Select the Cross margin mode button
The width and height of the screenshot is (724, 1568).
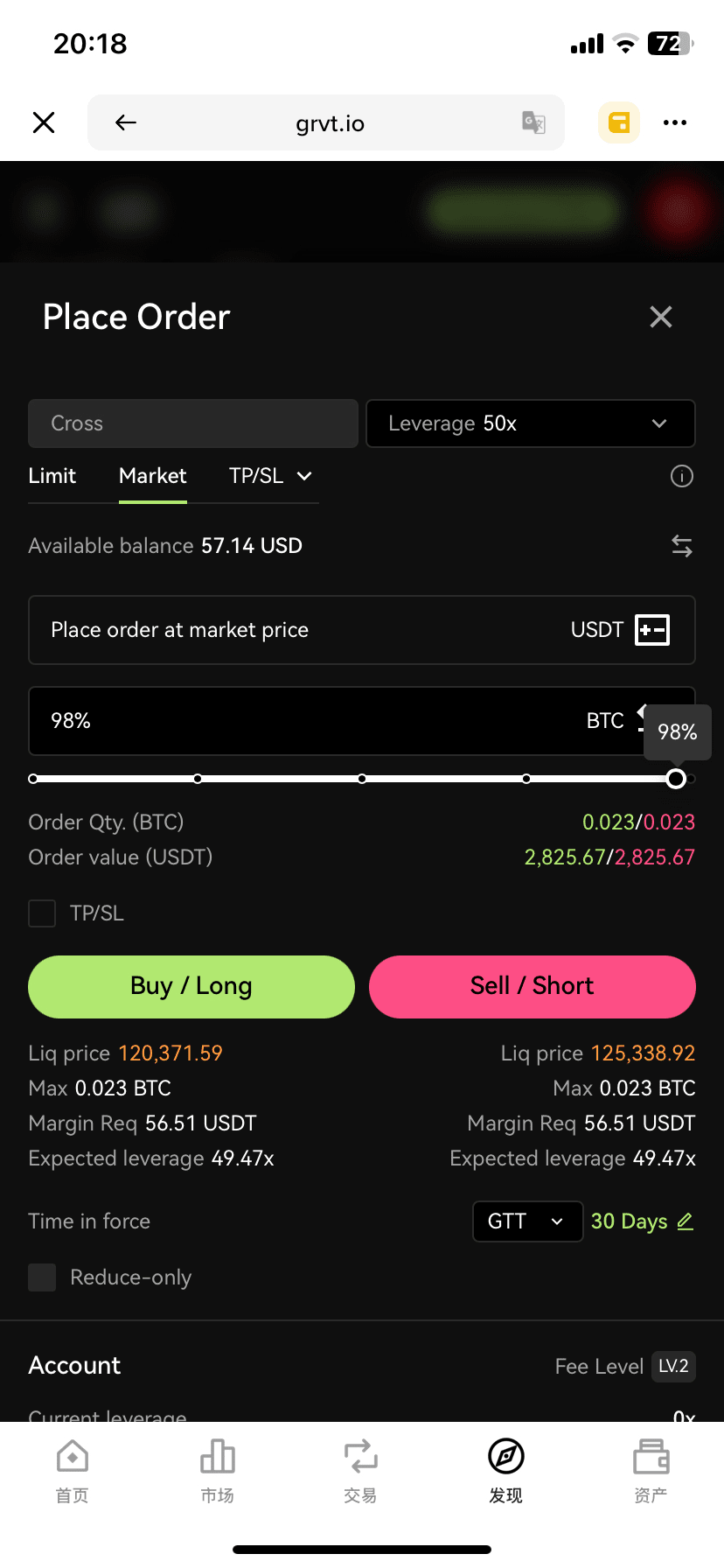[192, 423]
